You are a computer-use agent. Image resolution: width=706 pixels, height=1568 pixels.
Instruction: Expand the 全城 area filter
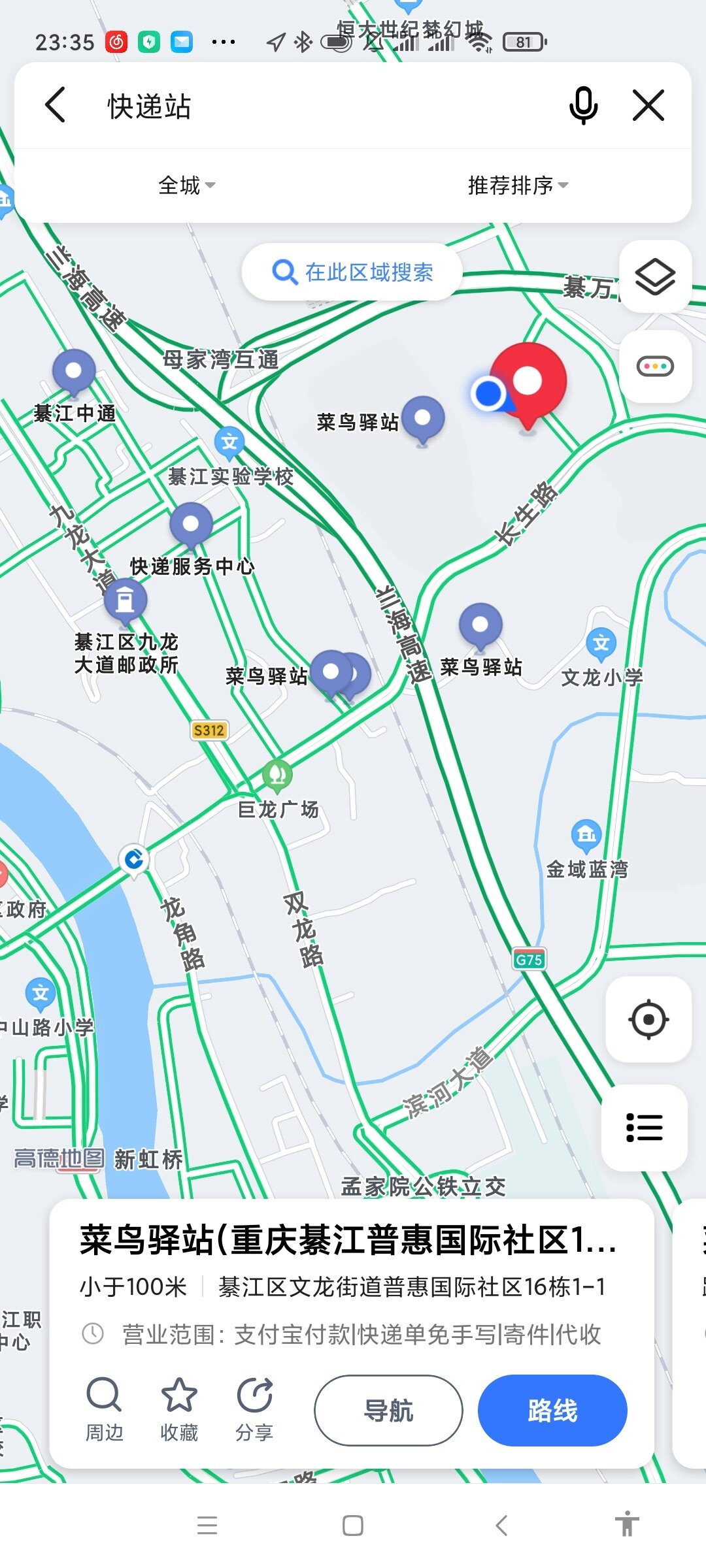click(x=186, y=186)
